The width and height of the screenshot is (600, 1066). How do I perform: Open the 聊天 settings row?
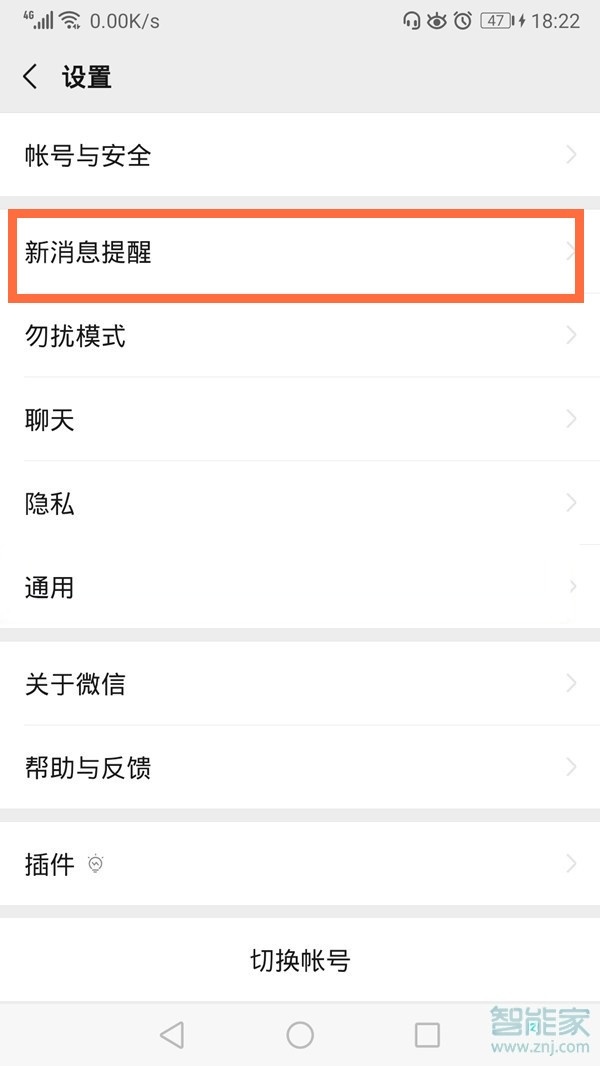pyautogui.click(x=300, y=420)
